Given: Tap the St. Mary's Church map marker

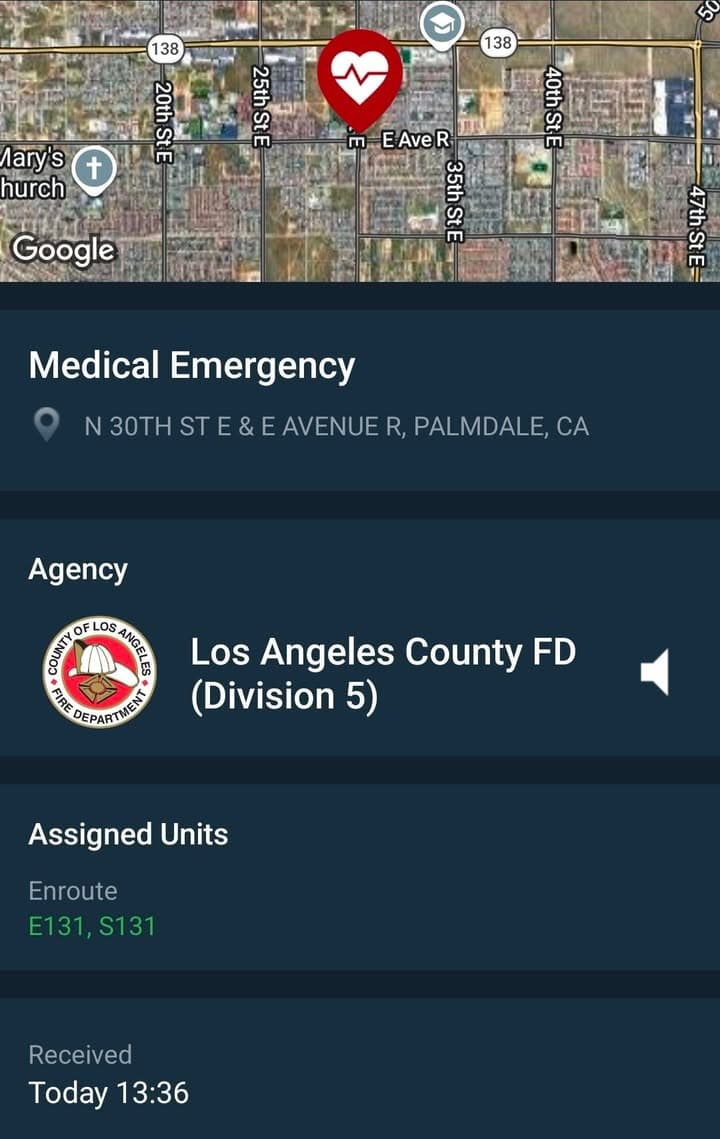Looking at the screenshot, I should pyautogui.click(x=95, y=168).
